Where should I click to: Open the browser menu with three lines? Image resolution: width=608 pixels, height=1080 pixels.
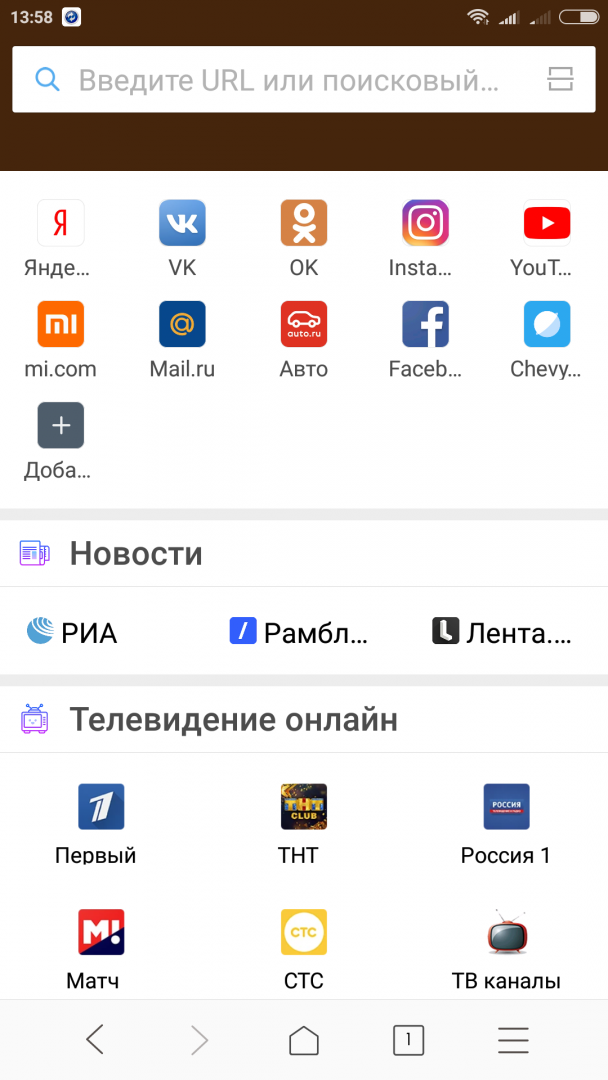513,1041
